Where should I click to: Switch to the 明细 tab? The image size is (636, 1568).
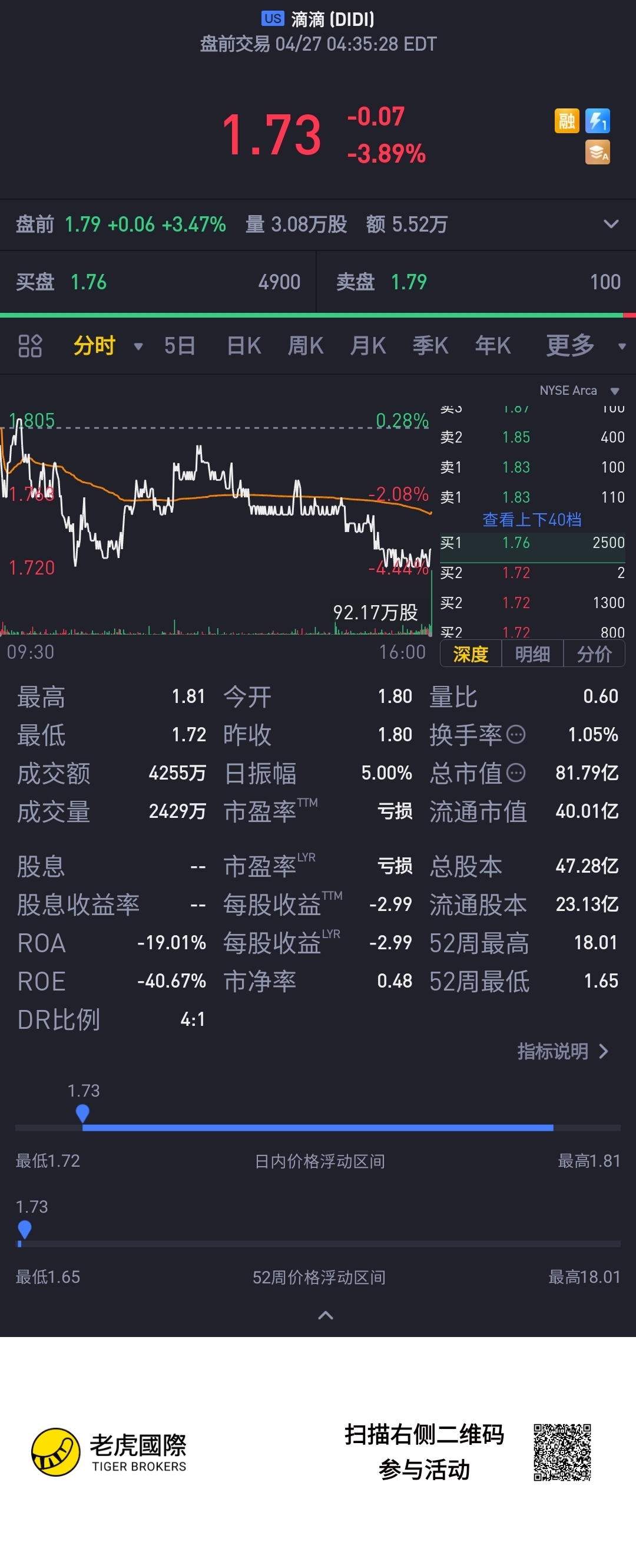[532, 653]
